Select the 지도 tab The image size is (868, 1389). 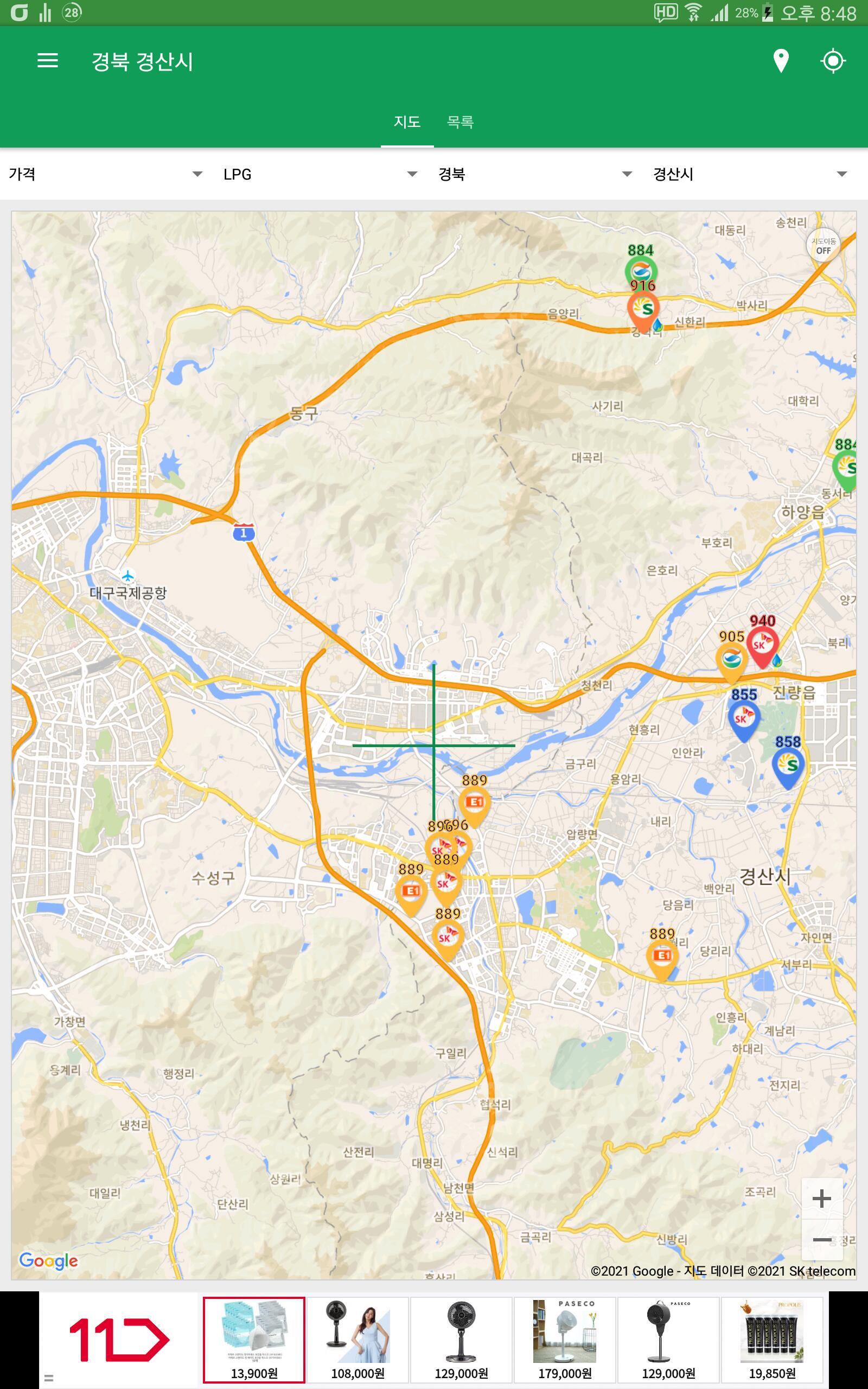407,122
